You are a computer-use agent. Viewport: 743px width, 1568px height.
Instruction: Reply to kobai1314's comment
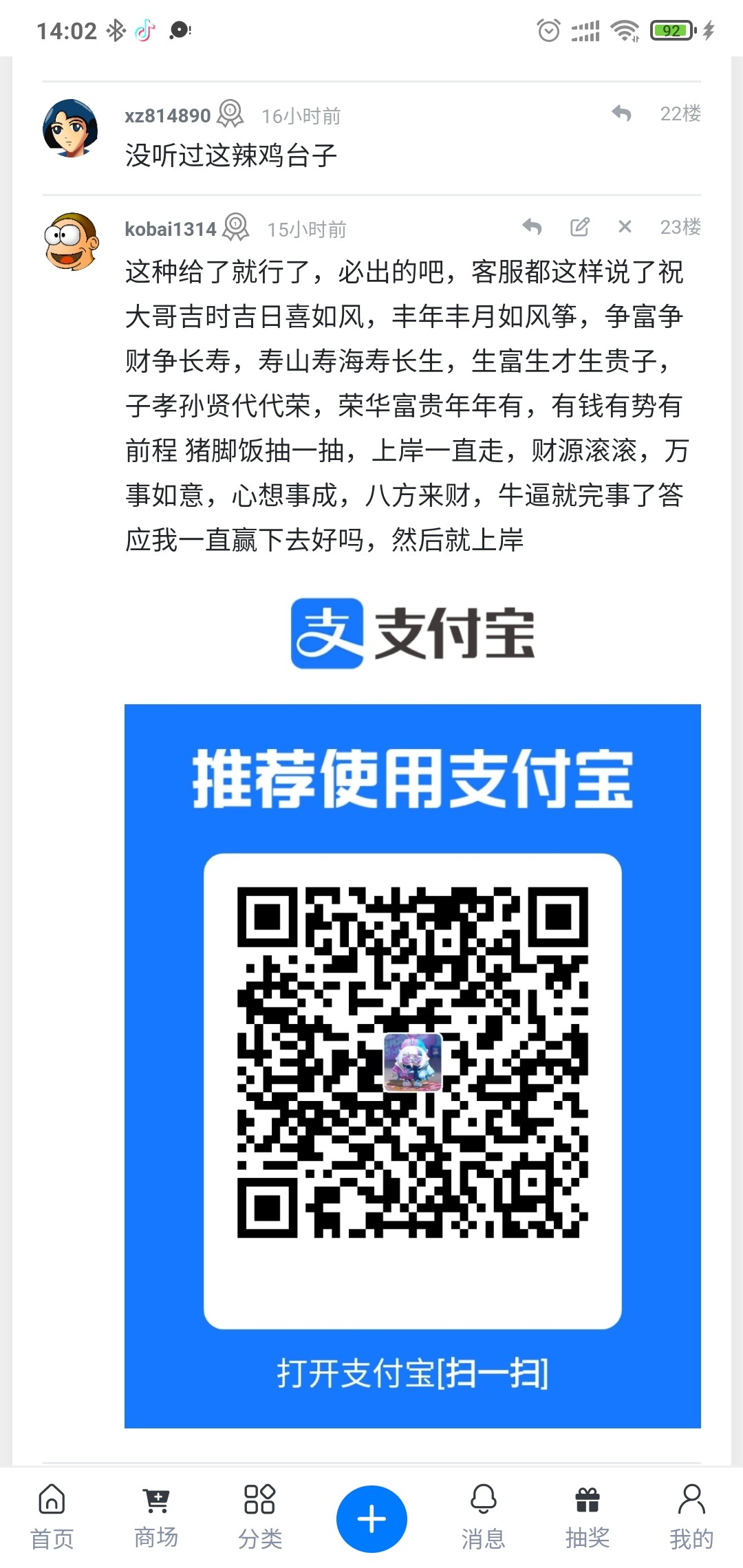pyautogui.click(x=532, y=227)
